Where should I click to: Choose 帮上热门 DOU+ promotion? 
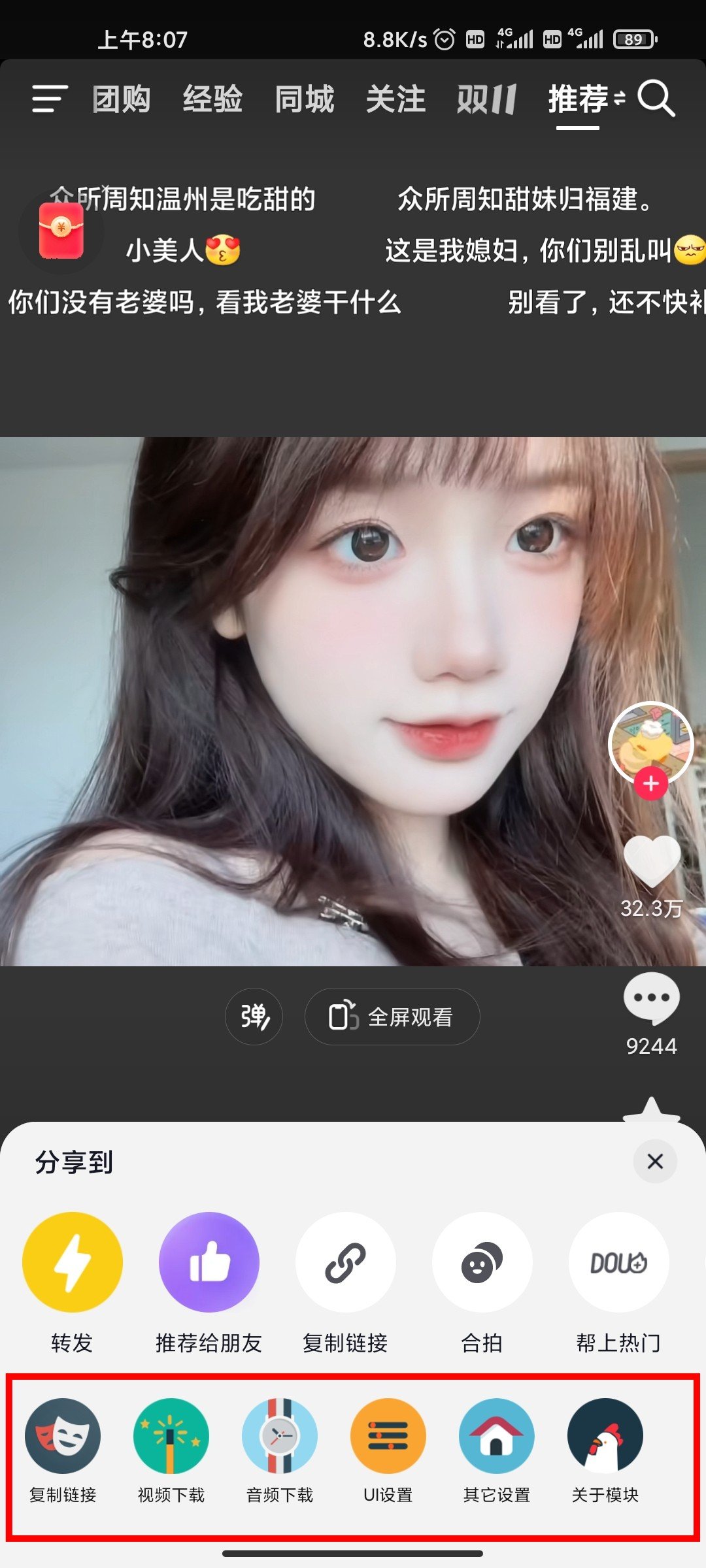pos(618,1262)
